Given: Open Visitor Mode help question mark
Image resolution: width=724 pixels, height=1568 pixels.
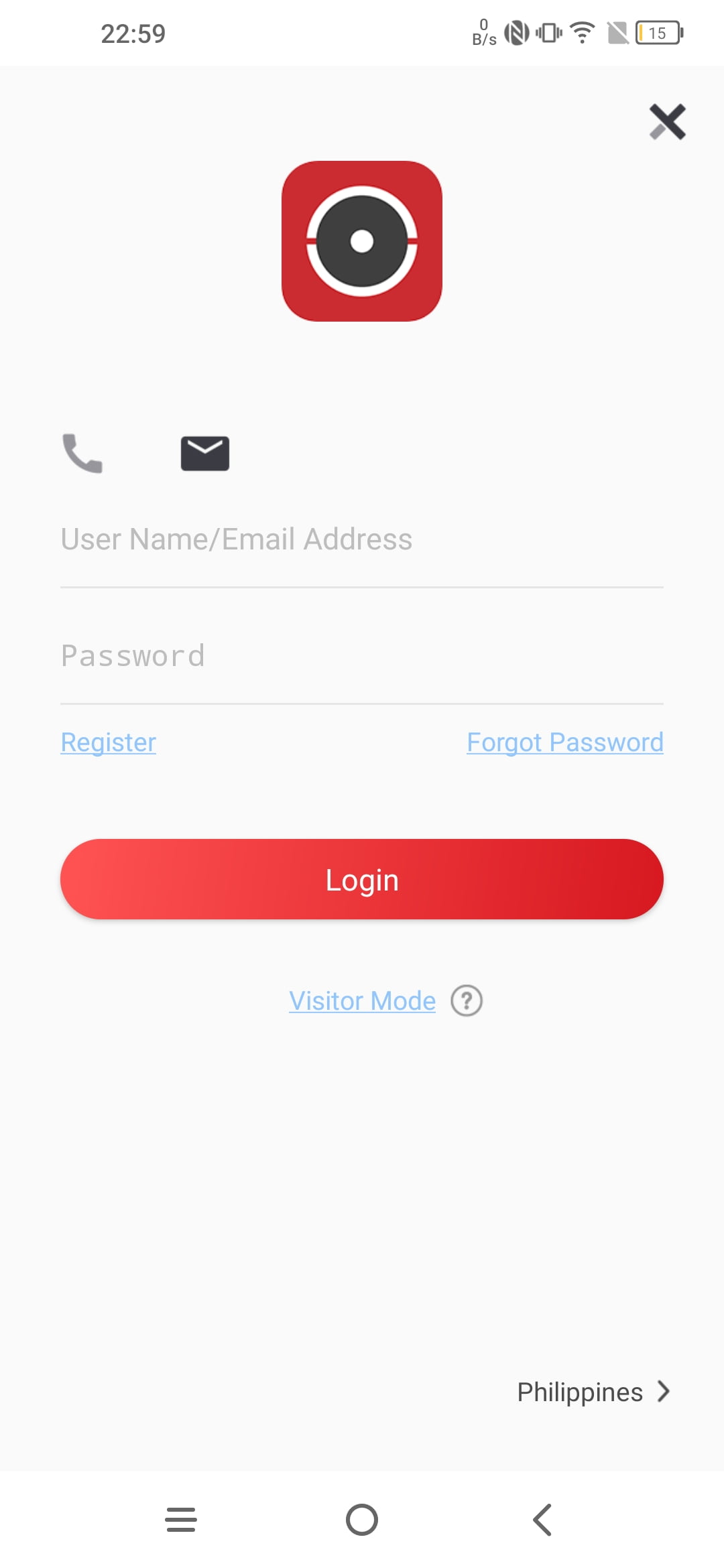Looking at the screenshot, I should tap(465, 1000).
